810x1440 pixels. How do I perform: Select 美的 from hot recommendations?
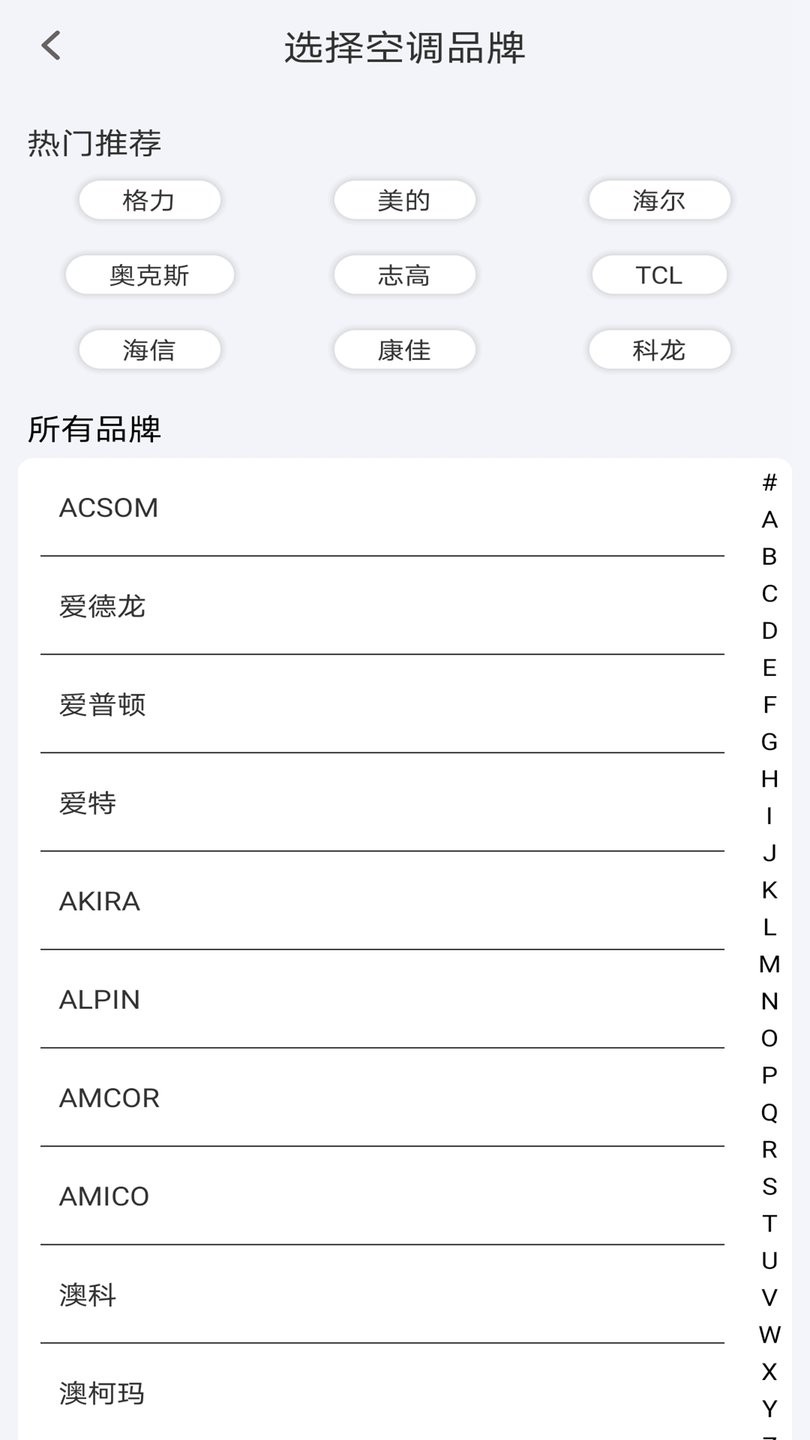(404, 200)
